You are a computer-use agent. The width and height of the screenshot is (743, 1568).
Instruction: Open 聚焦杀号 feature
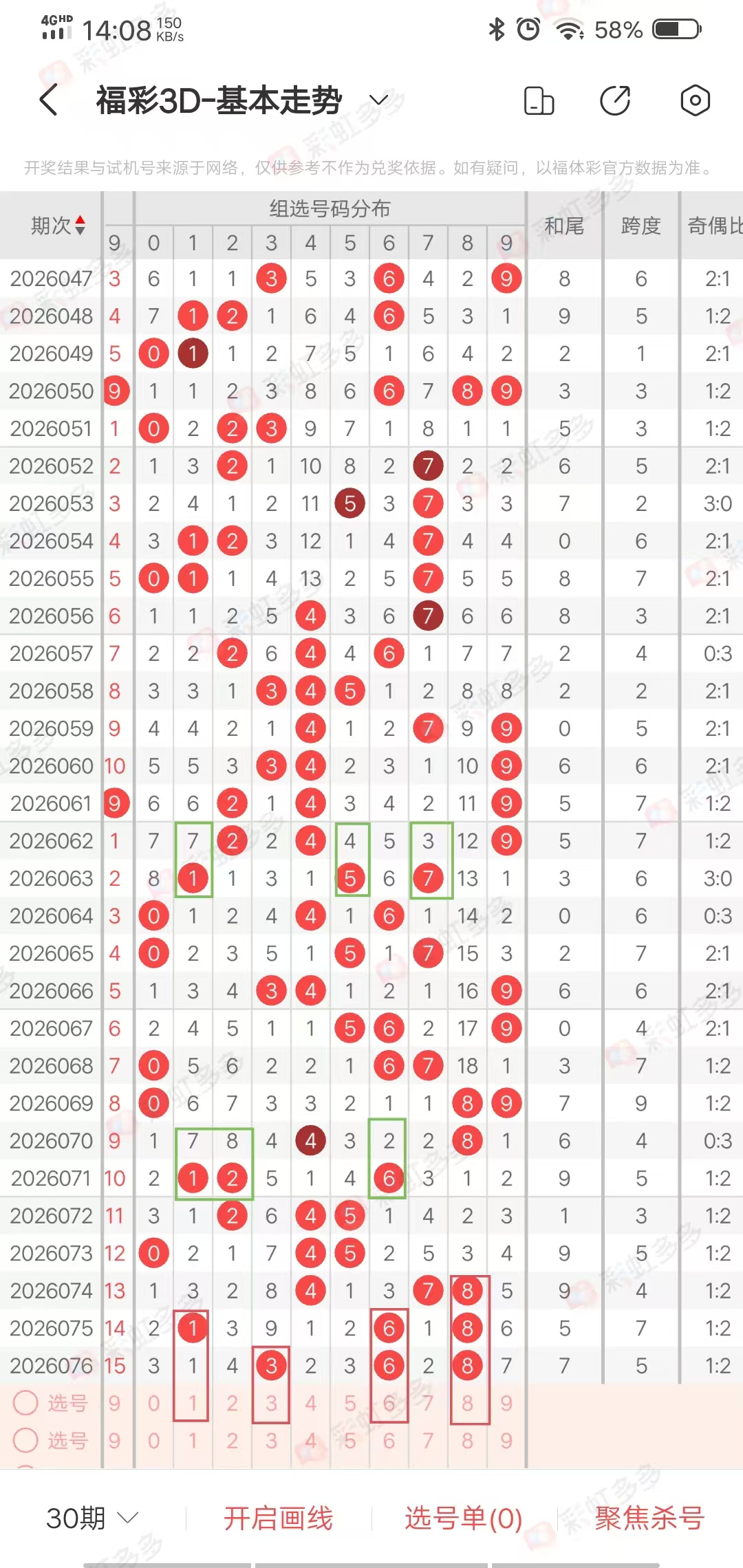click(x=649, y=1518)
